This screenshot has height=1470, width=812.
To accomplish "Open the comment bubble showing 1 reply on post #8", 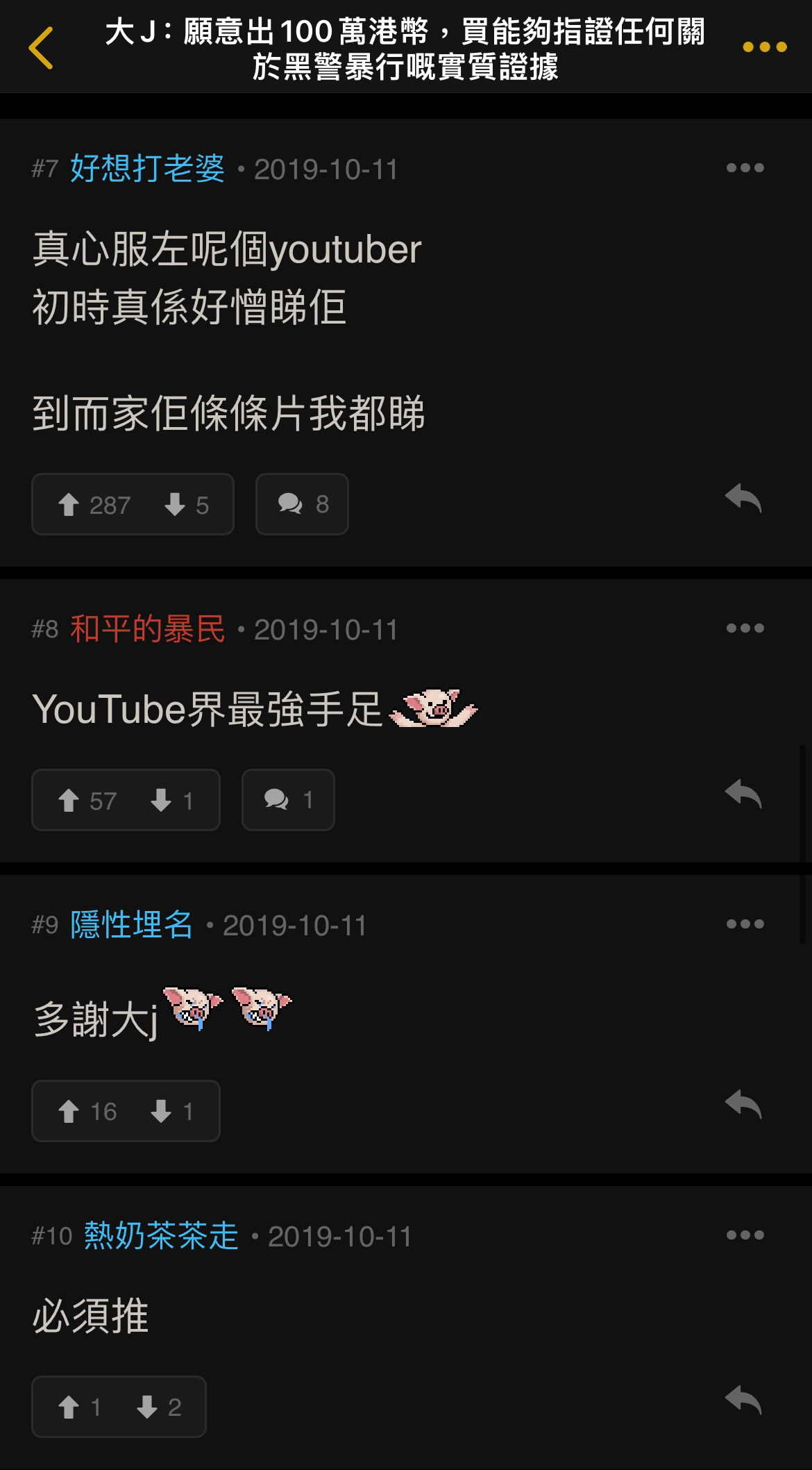I will click(x=287, y=800).
